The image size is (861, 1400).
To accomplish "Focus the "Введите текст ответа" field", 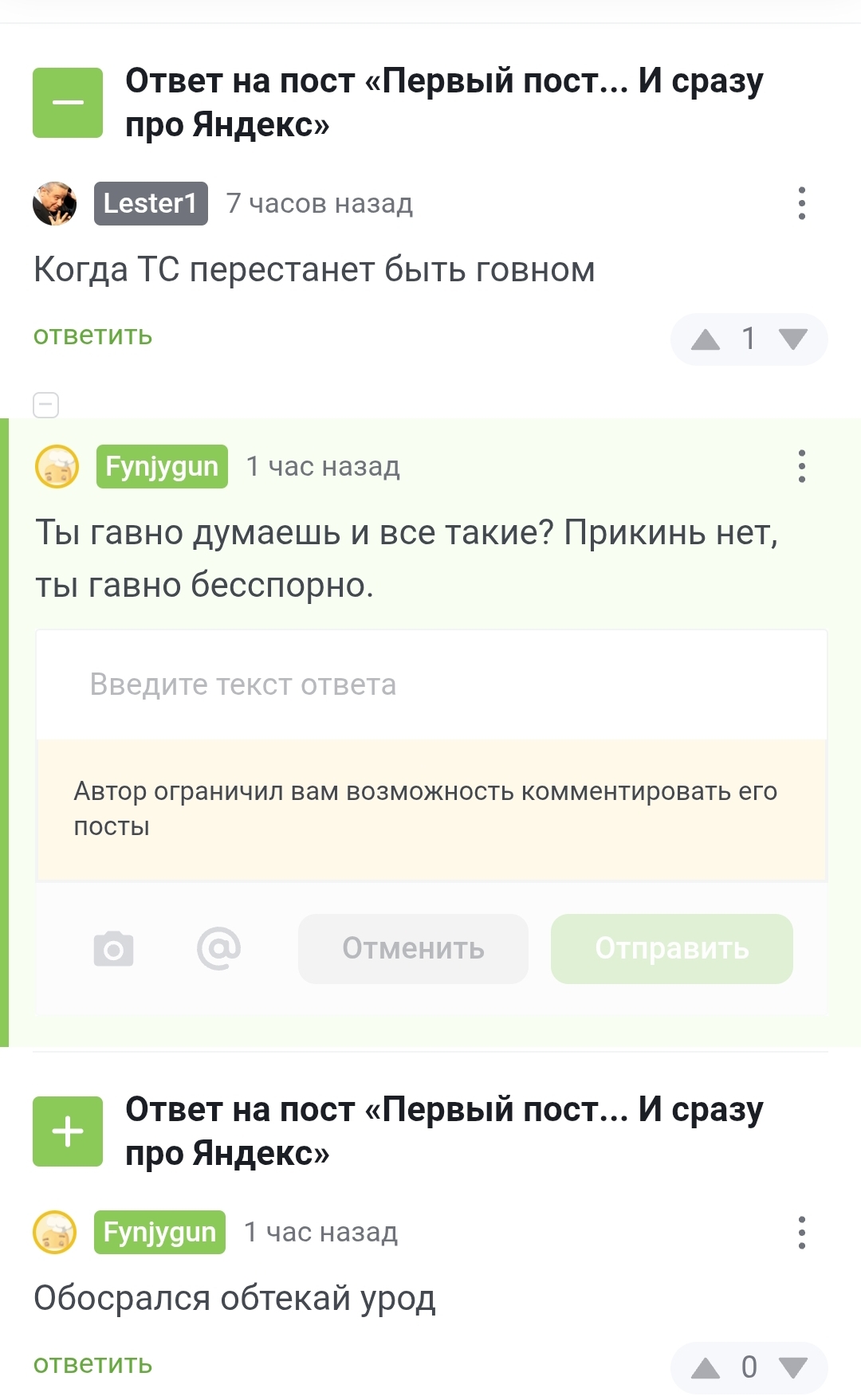I will (x=431, y=685).
